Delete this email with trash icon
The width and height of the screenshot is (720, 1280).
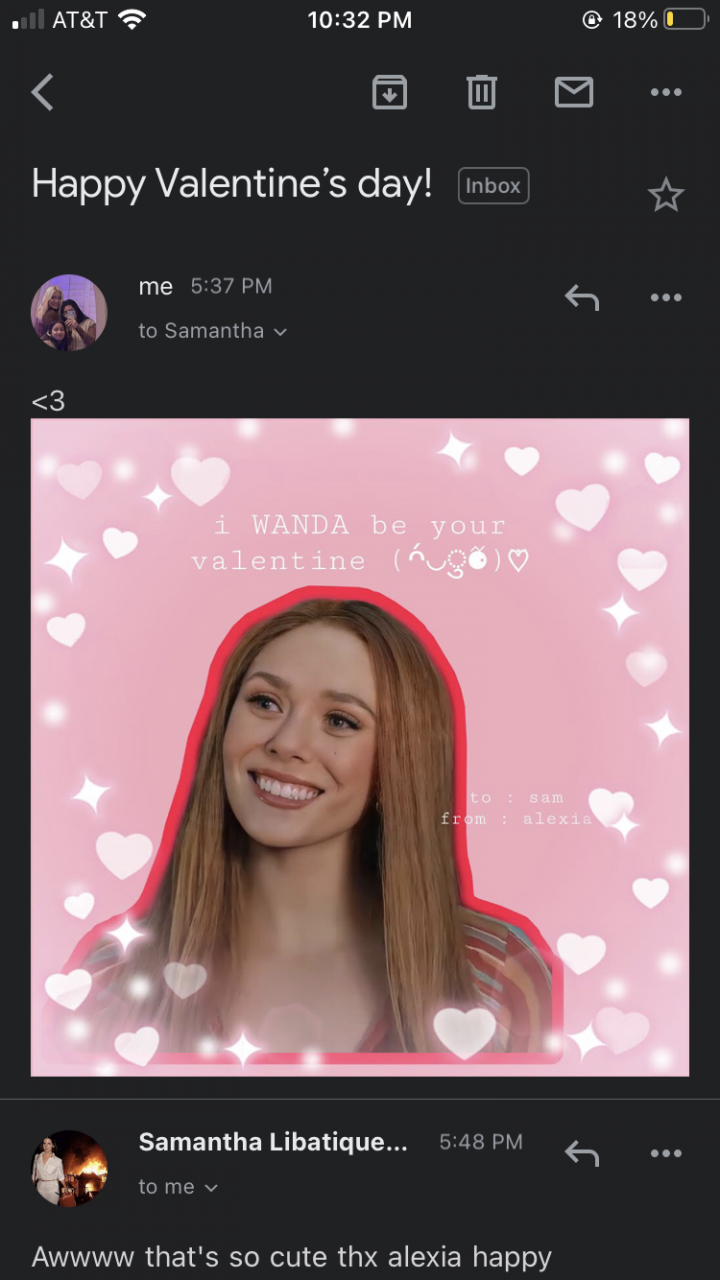click(481, 93)
